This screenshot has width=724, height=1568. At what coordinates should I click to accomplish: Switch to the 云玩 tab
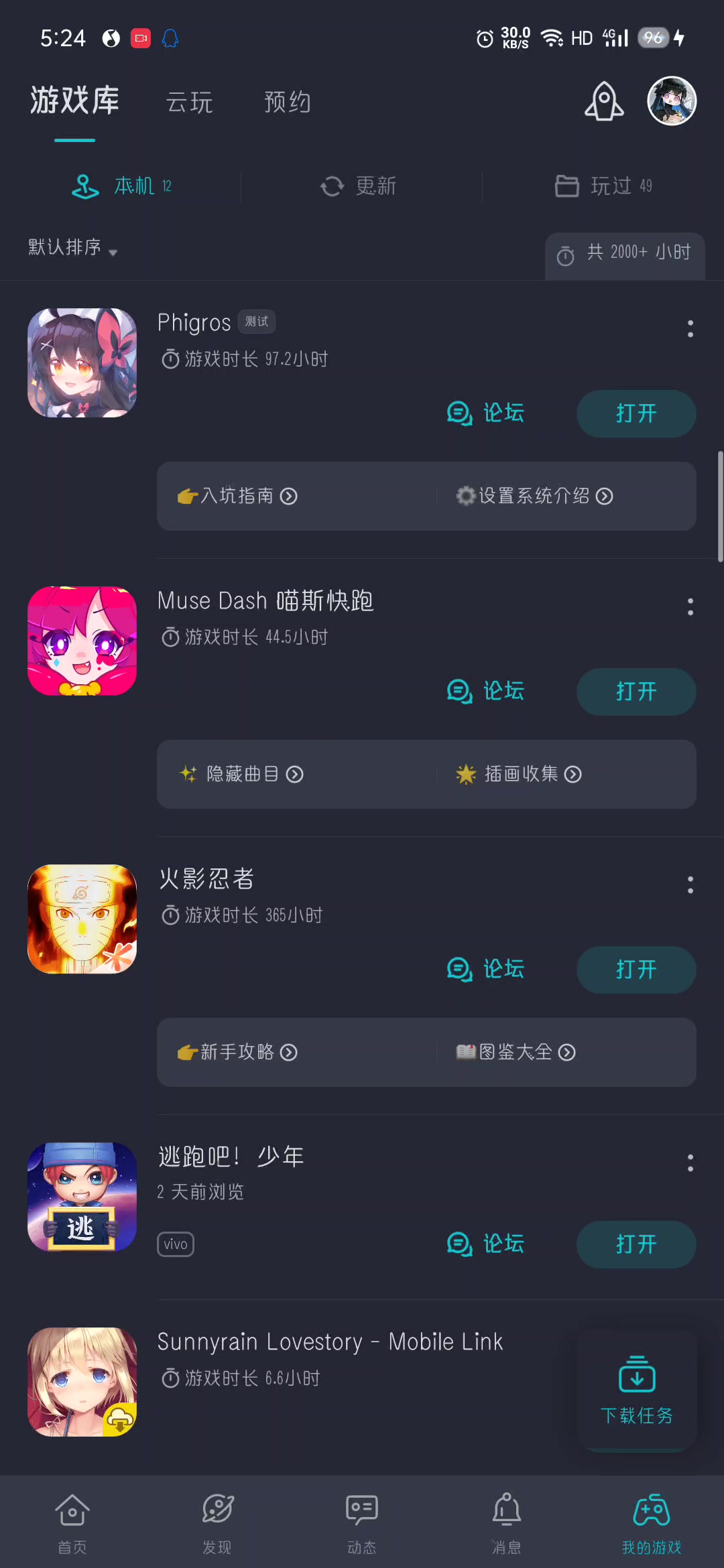click(189, 103)
